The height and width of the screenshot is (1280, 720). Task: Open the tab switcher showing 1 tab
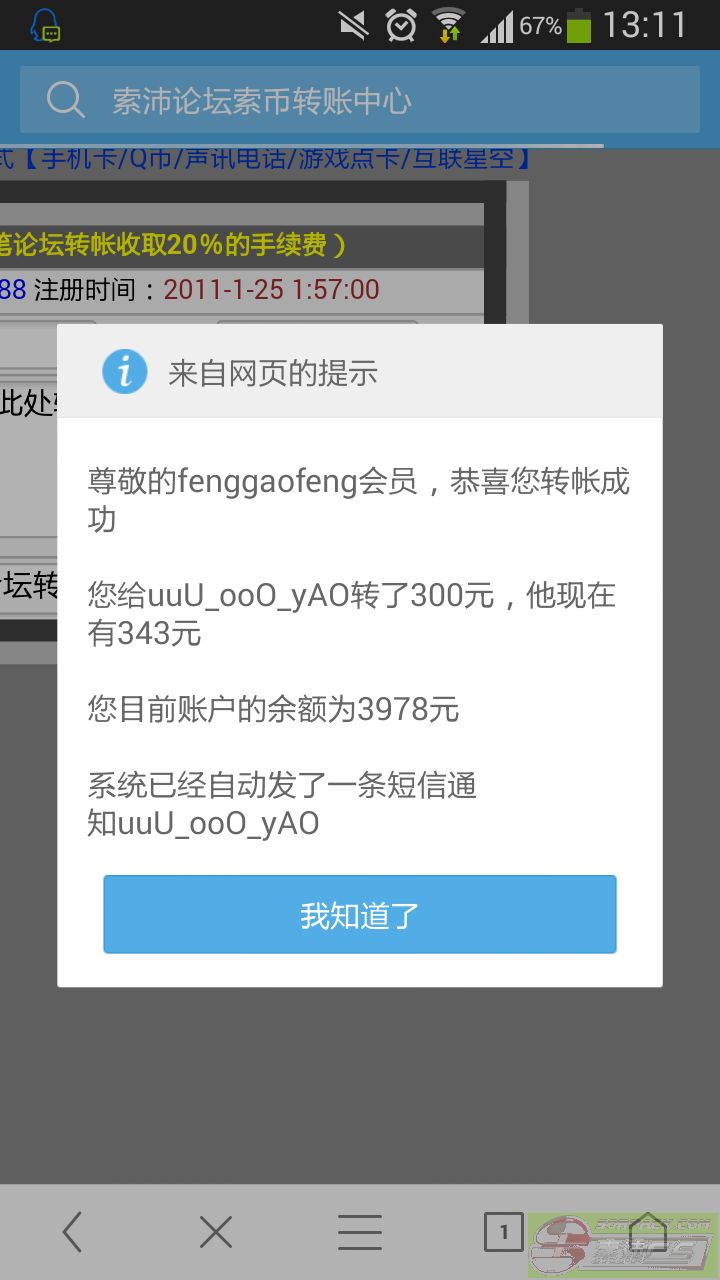click(503, 1232)
